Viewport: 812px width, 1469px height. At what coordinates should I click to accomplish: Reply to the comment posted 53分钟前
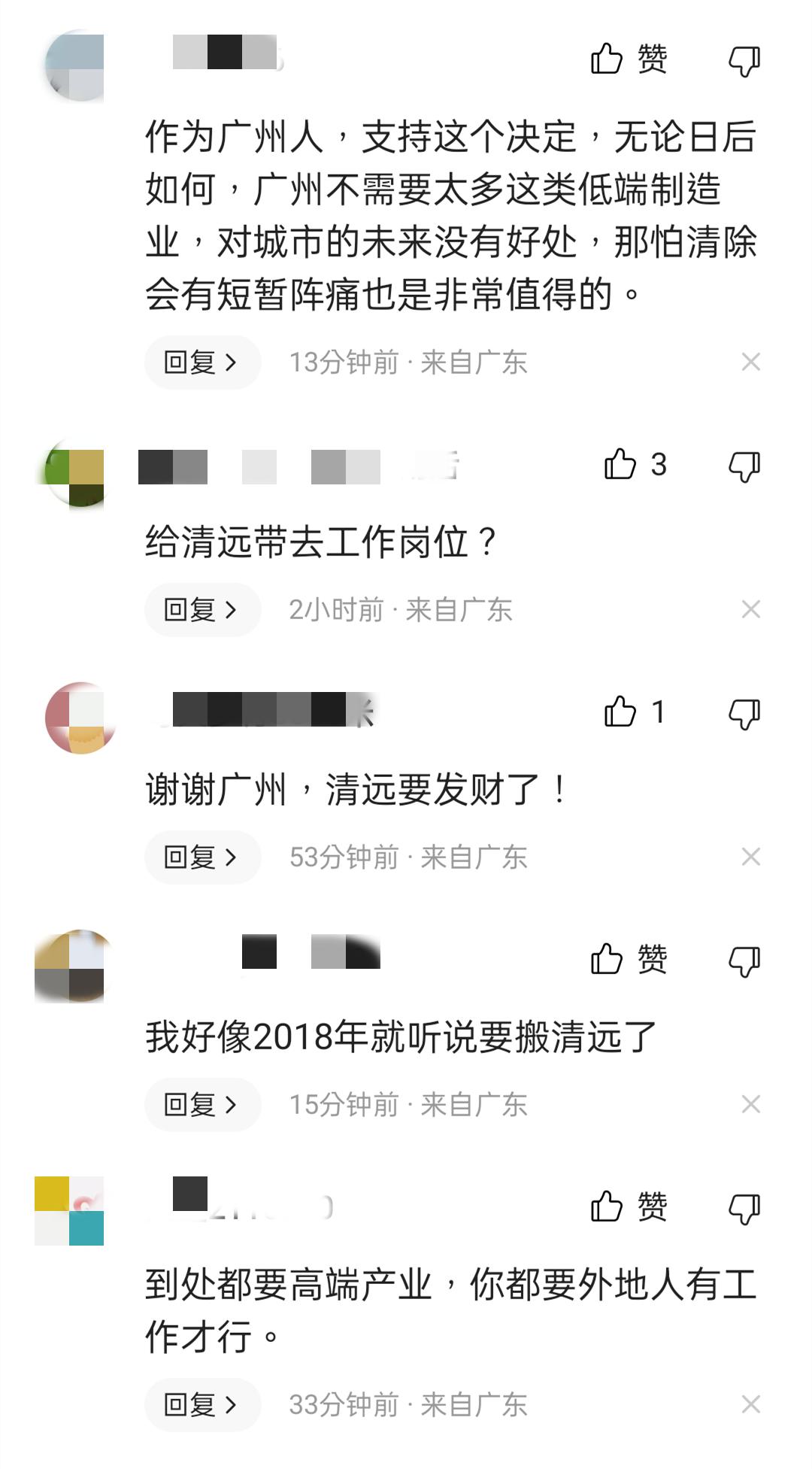coord(201,857)
